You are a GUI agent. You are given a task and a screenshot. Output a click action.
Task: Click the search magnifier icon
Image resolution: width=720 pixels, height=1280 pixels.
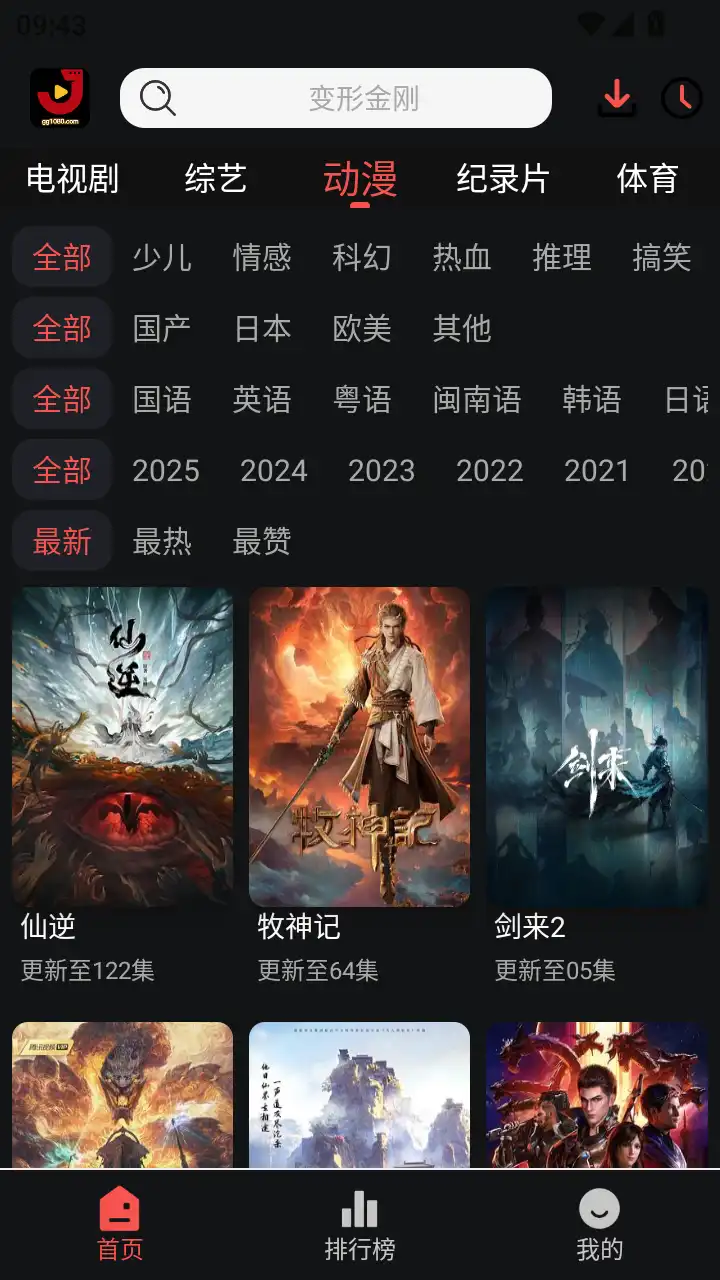point(156,97)
